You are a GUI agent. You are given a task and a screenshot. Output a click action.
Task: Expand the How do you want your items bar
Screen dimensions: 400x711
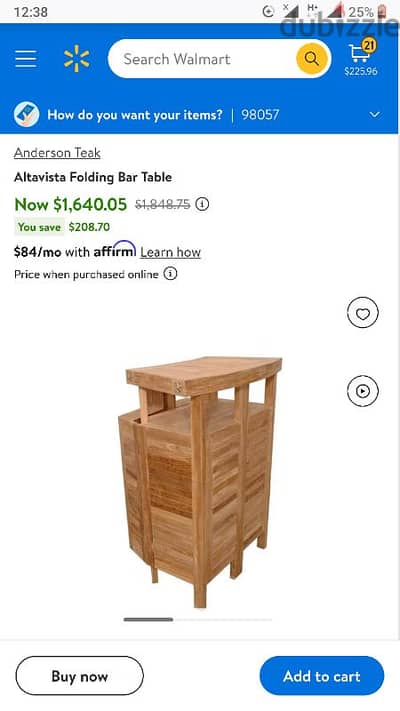point(200,114)
